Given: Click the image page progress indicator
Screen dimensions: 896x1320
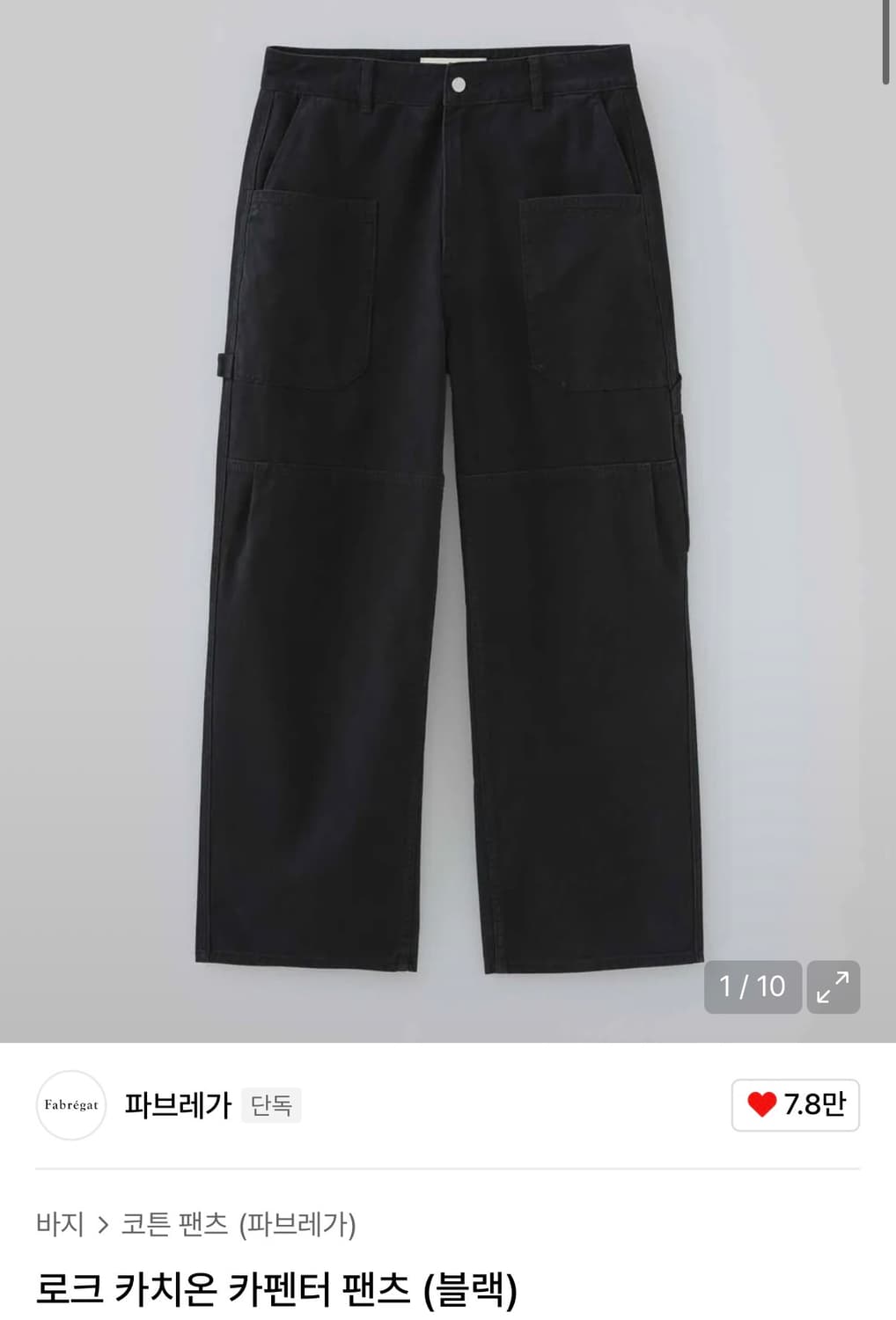Looking at the screenshot, I should pos(753,987).
